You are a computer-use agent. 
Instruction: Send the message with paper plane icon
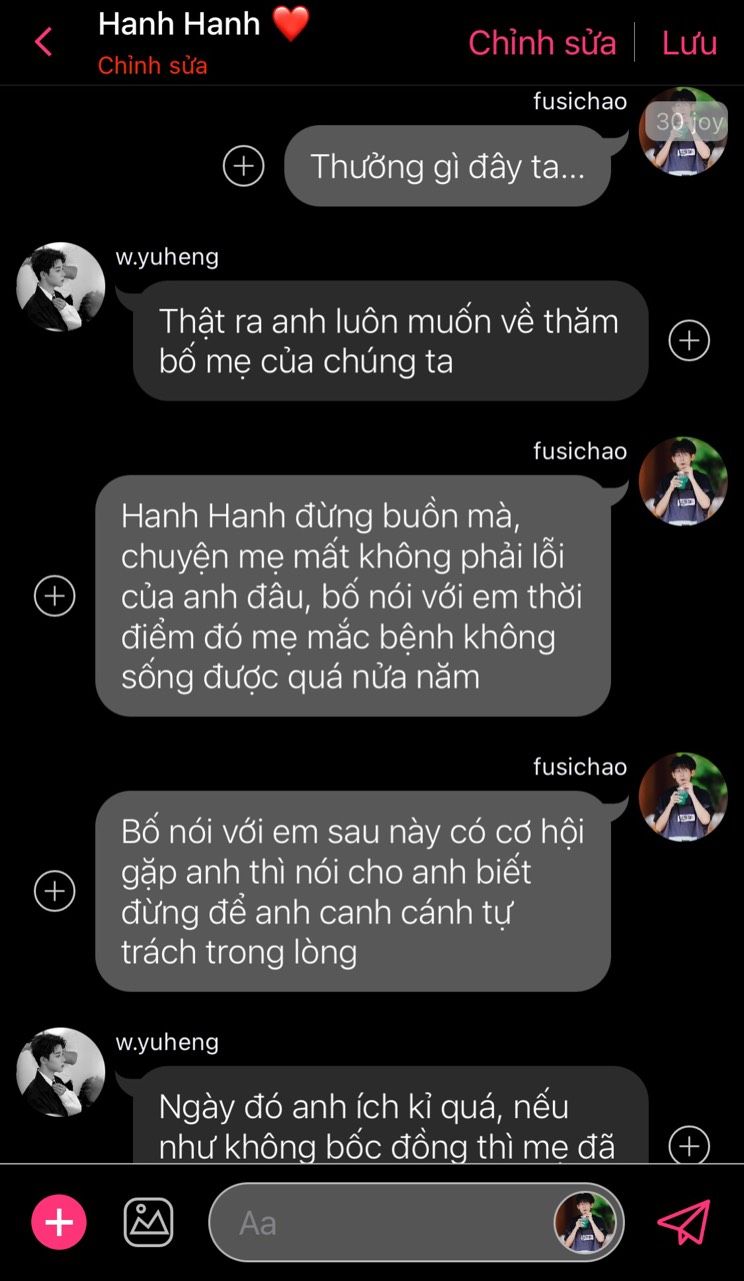684,1222
